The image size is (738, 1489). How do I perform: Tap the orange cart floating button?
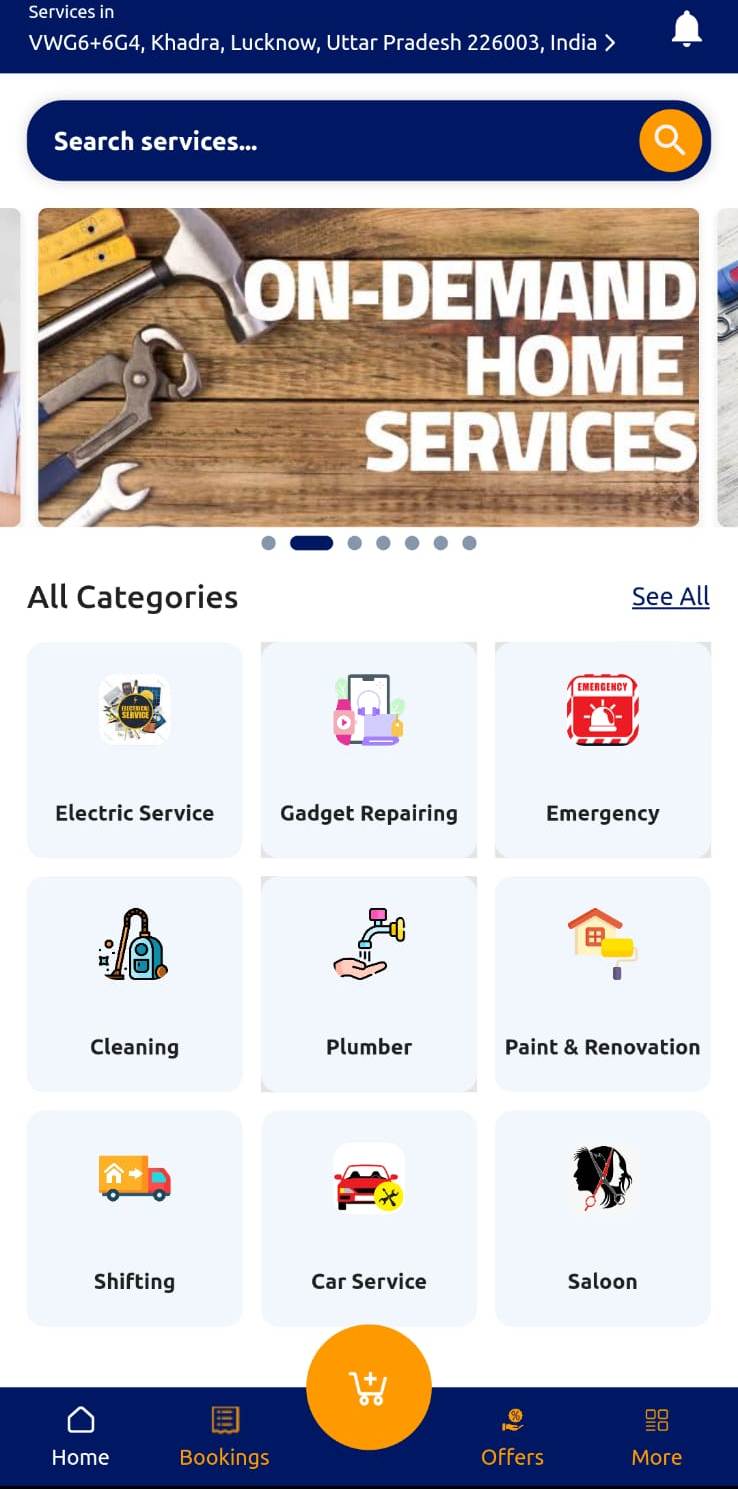369,1387
